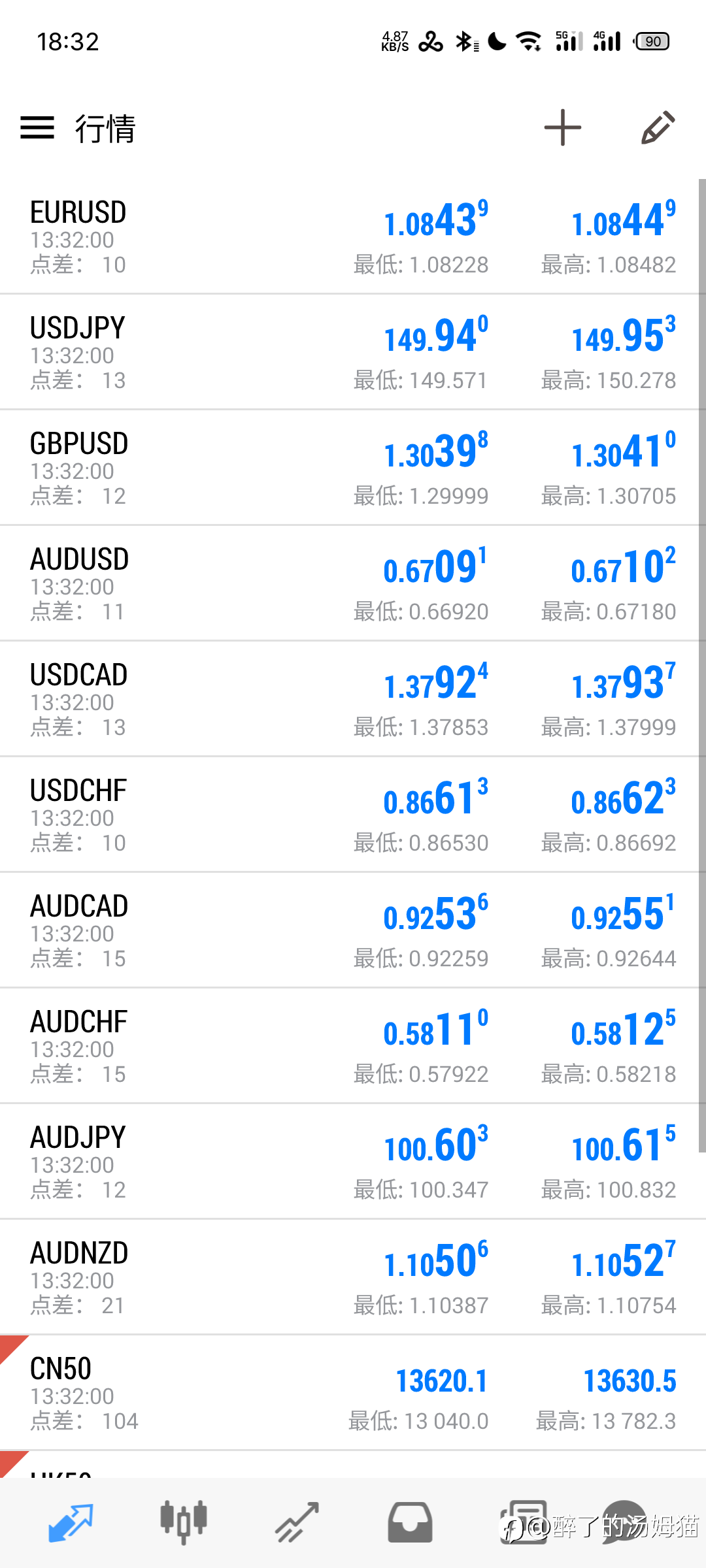Tap the AUDCHF symbol row
Image resolution: width=706 pixels, height=1568 pixels.
click(353, 1046)
